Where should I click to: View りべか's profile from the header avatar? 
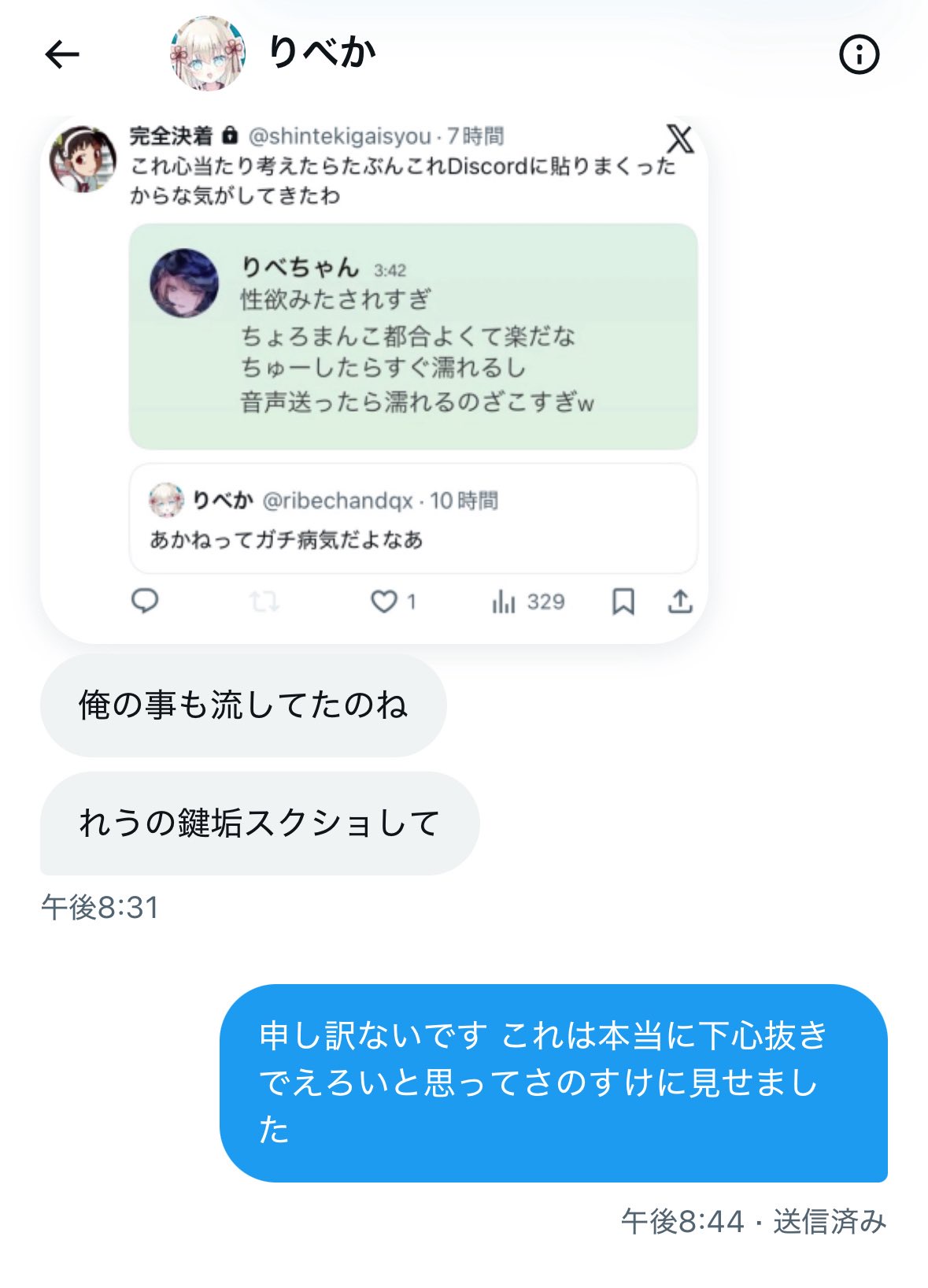pyautogui.click(x=208, y=54)
